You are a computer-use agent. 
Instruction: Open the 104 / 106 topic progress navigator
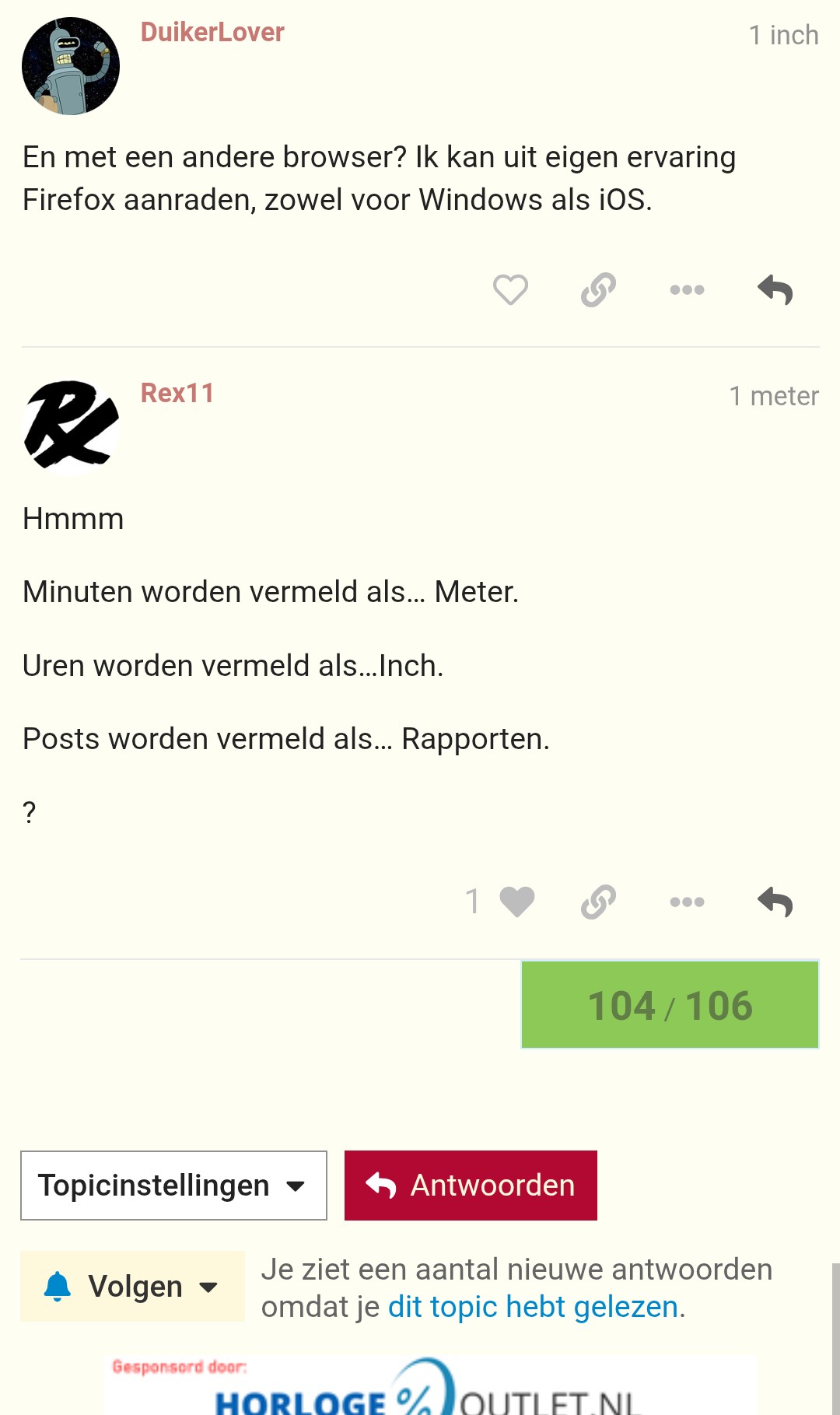(670, 1005)
